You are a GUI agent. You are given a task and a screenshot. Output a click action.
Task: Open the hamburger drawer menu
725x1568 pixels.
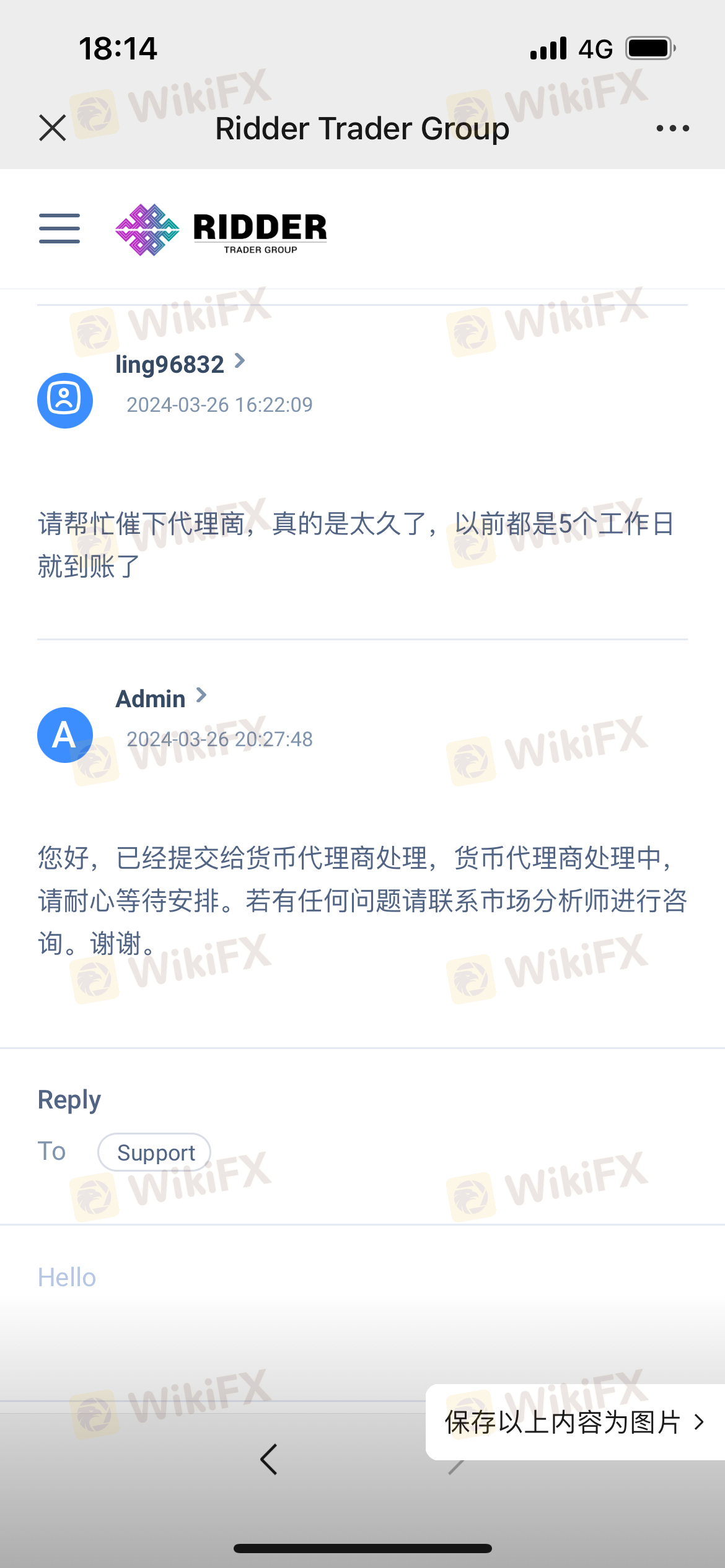pyautogui.click(x=59, y=229)
